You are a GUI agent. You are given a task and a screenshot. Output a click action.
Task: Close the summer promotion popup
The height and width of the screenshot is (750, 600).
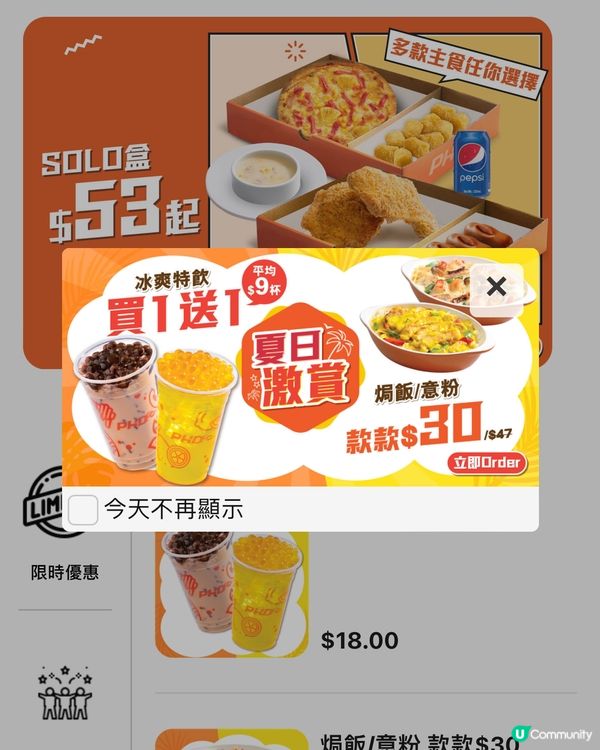(496, 288)
